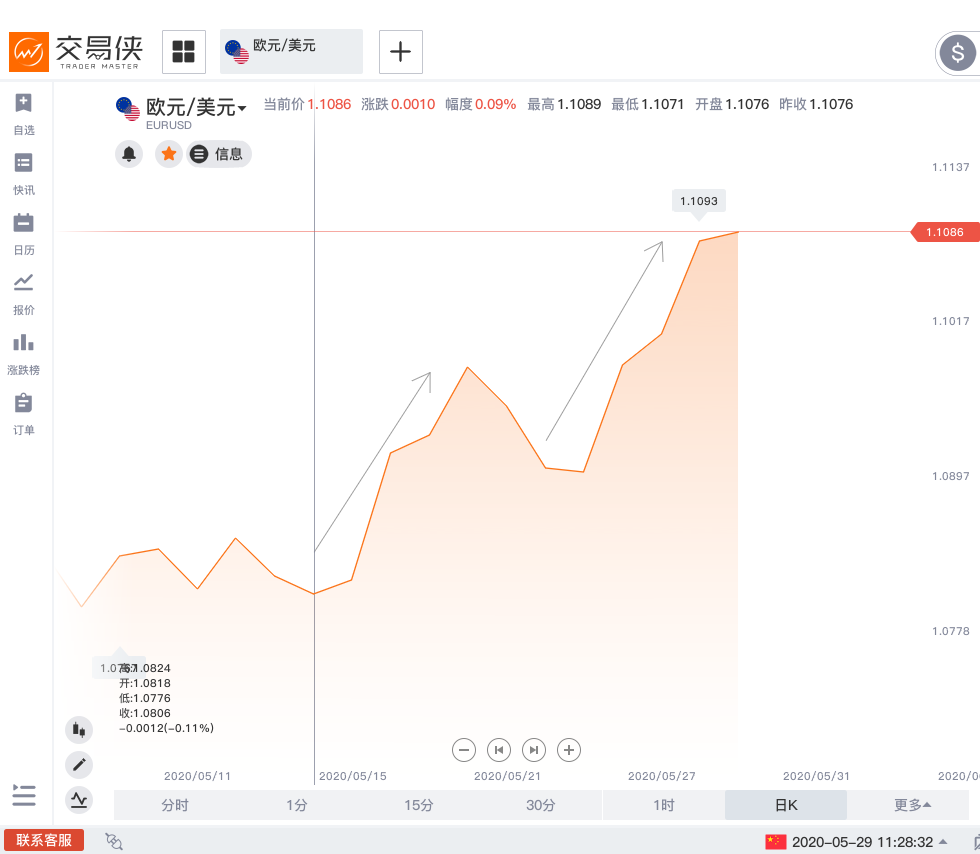
Task: Open 订单 orders
Action: coord(23,414)
